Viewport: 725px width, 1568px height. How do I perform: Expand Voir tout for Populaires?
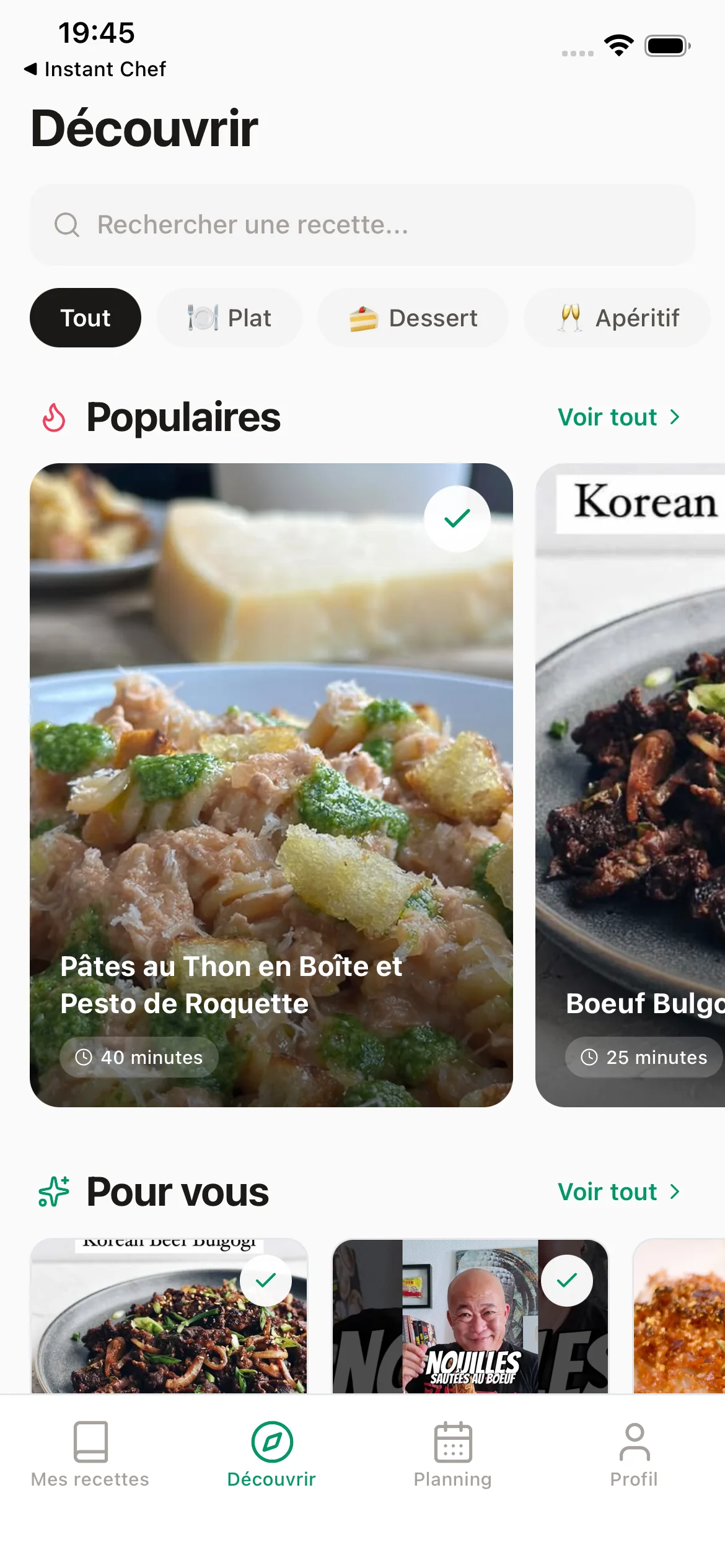click(x=618, y=417)
